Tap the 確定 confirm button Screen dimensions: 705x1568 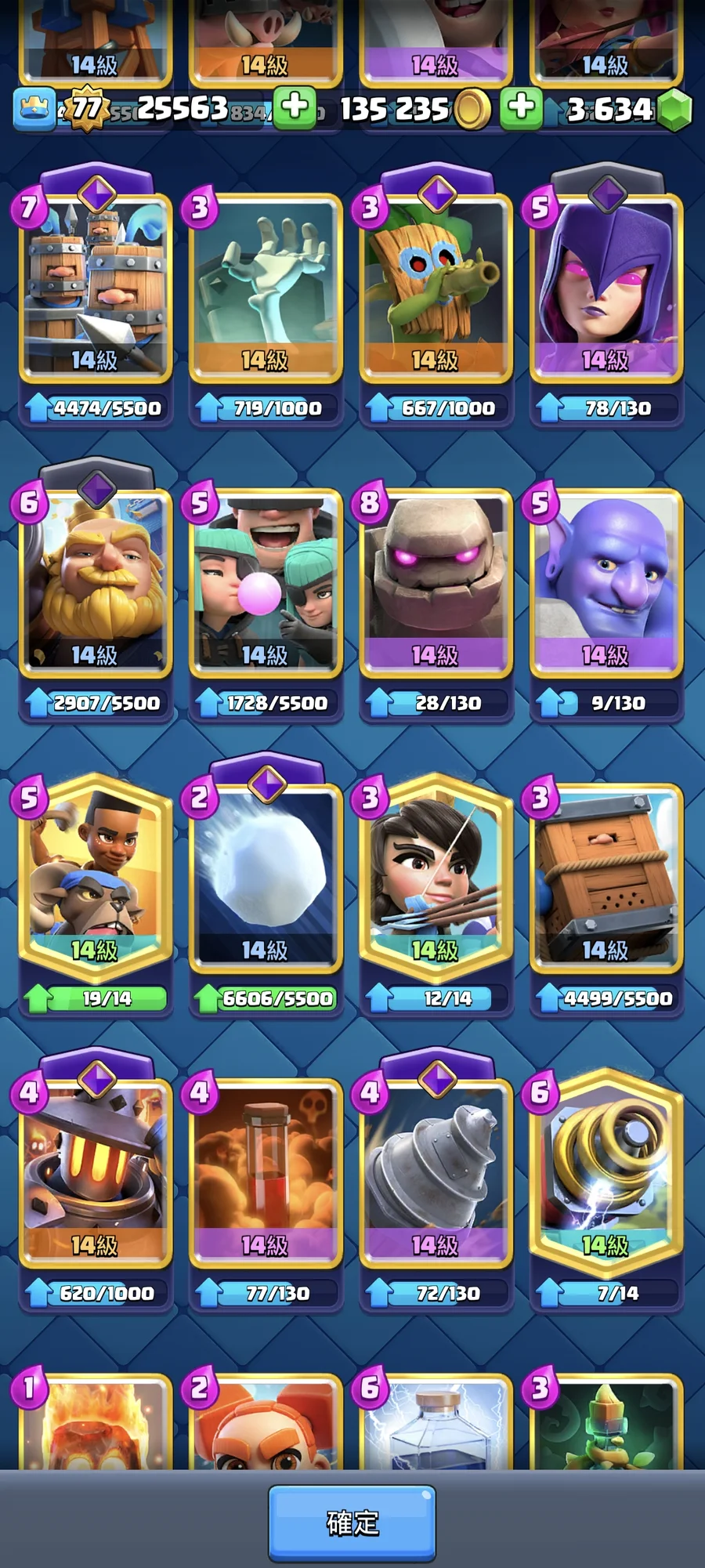coord(352,1523)
